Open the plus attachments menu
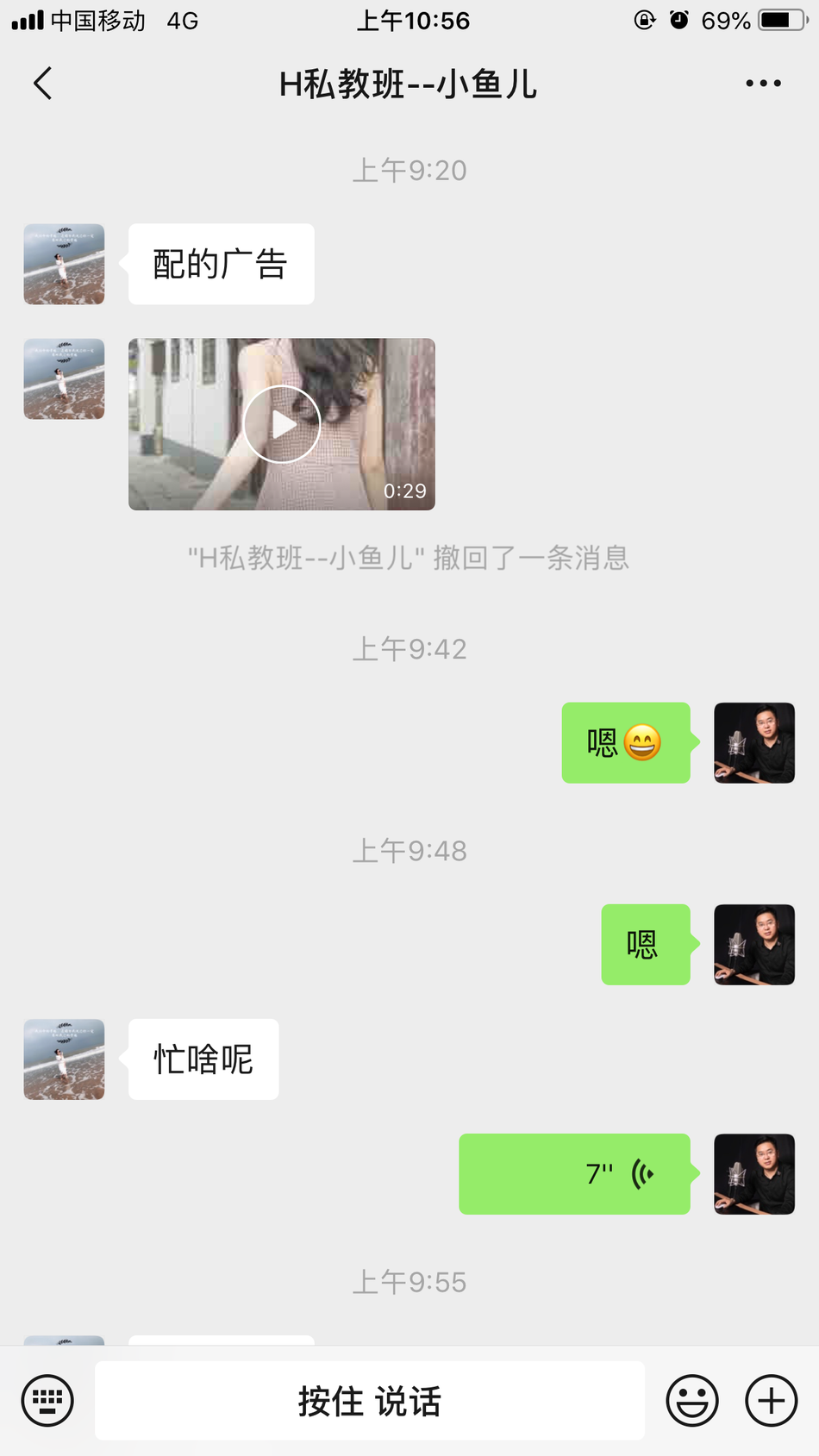Image resolution: width=819 pixels, height=1456 pixels. (x=771, y=1400)
